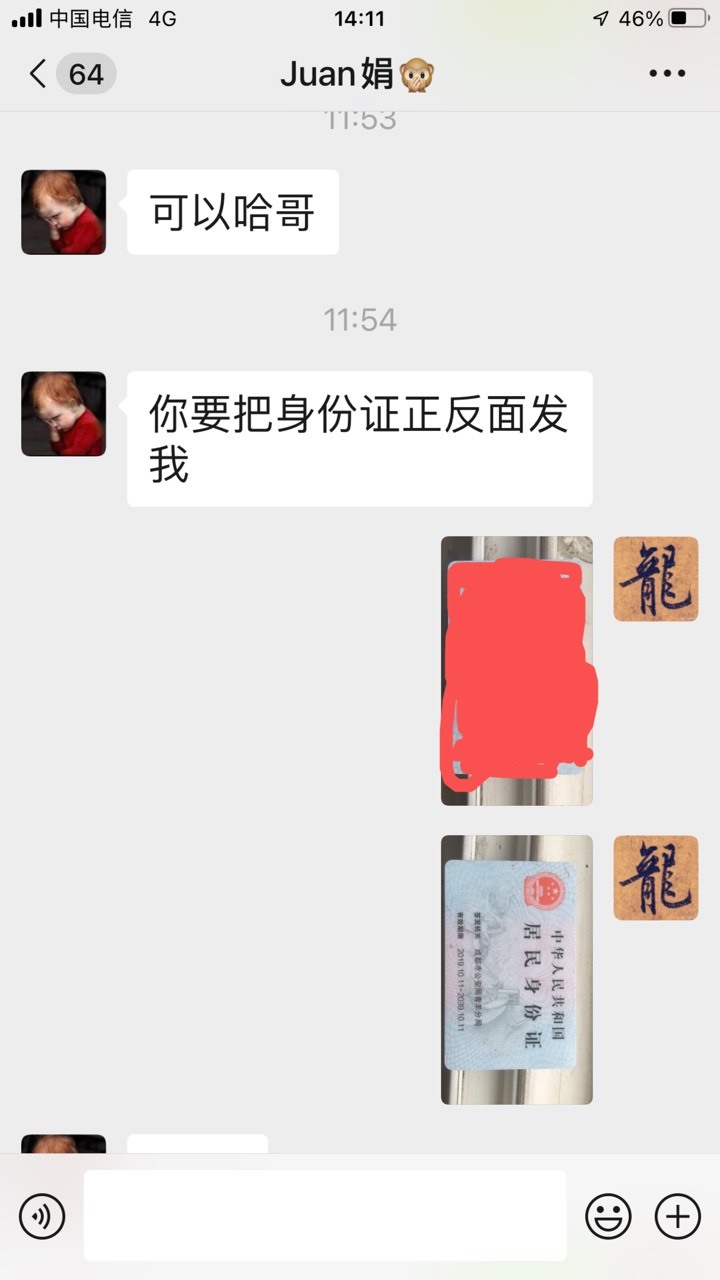Screen dimensions: 720x1280
Task: Go back to the chat list
Action: click(x=38, y=74)
